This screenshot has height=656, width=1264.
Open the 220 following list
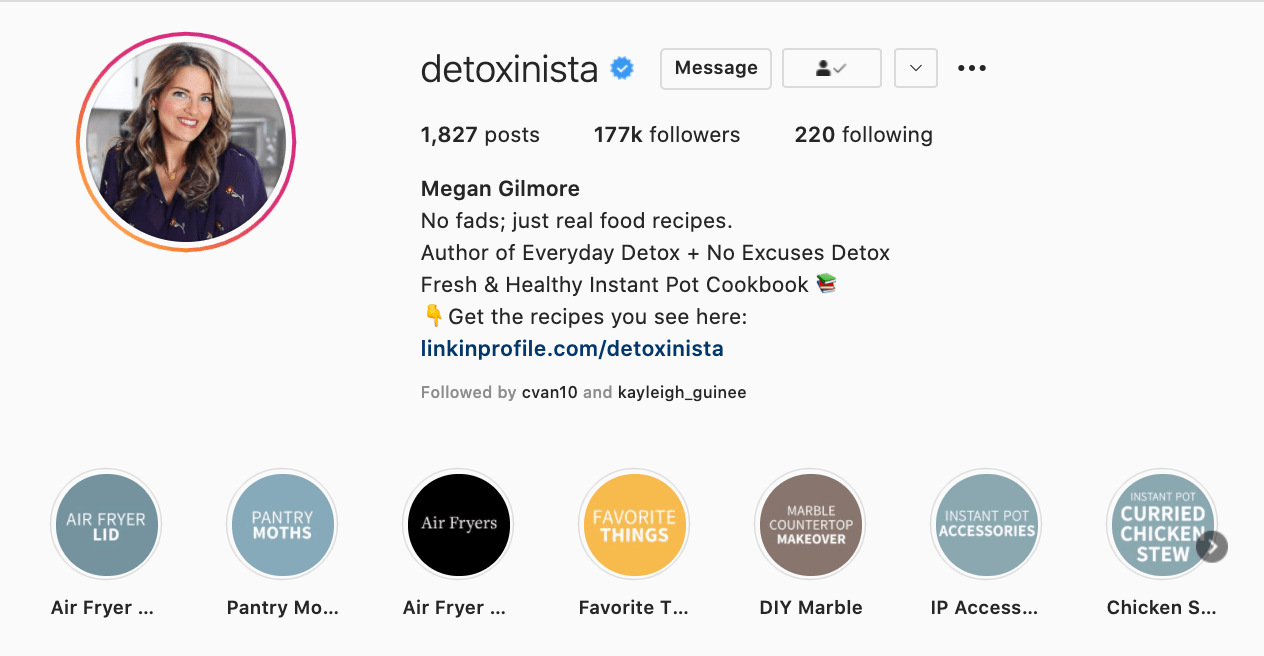863,135
